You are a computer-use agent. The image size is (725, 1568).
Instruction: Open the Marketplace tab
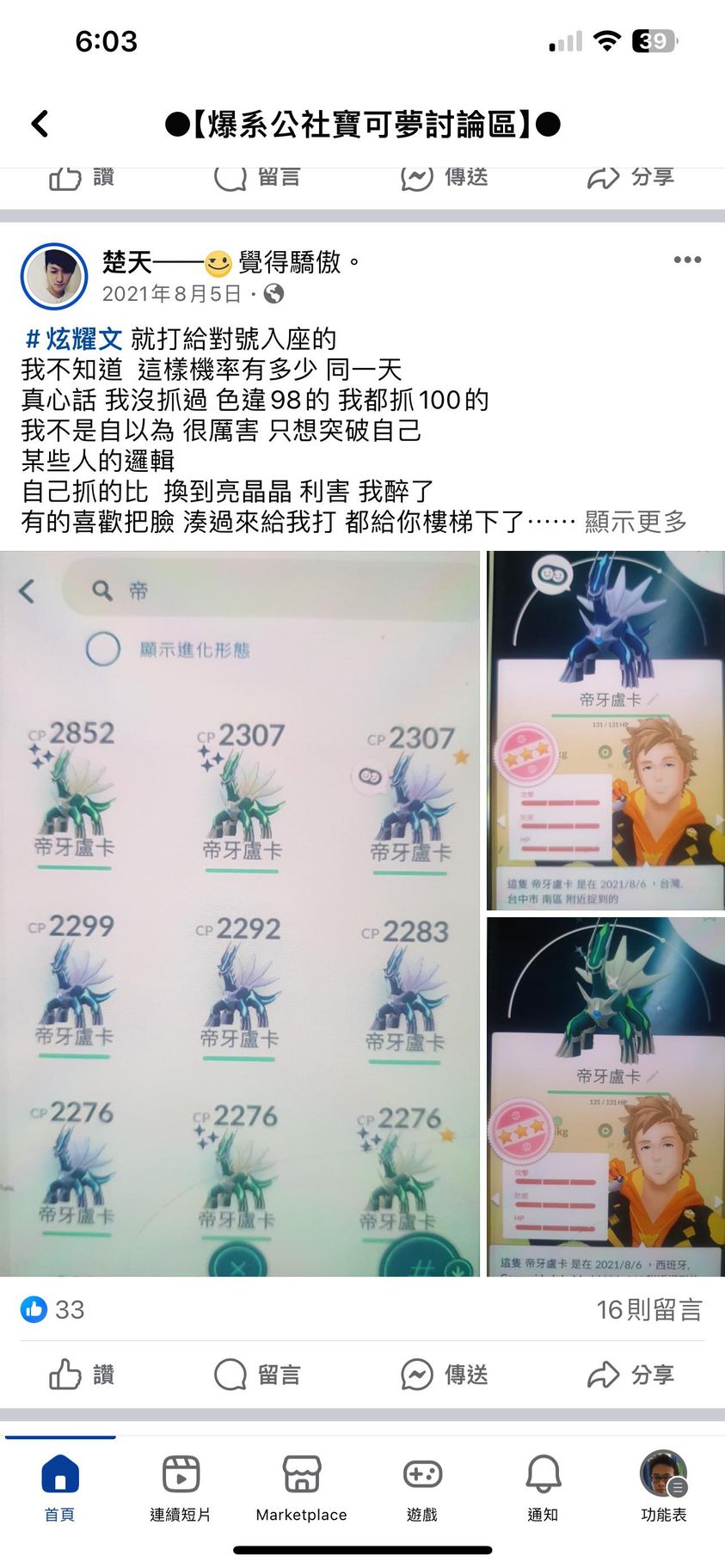[301, 1487]
